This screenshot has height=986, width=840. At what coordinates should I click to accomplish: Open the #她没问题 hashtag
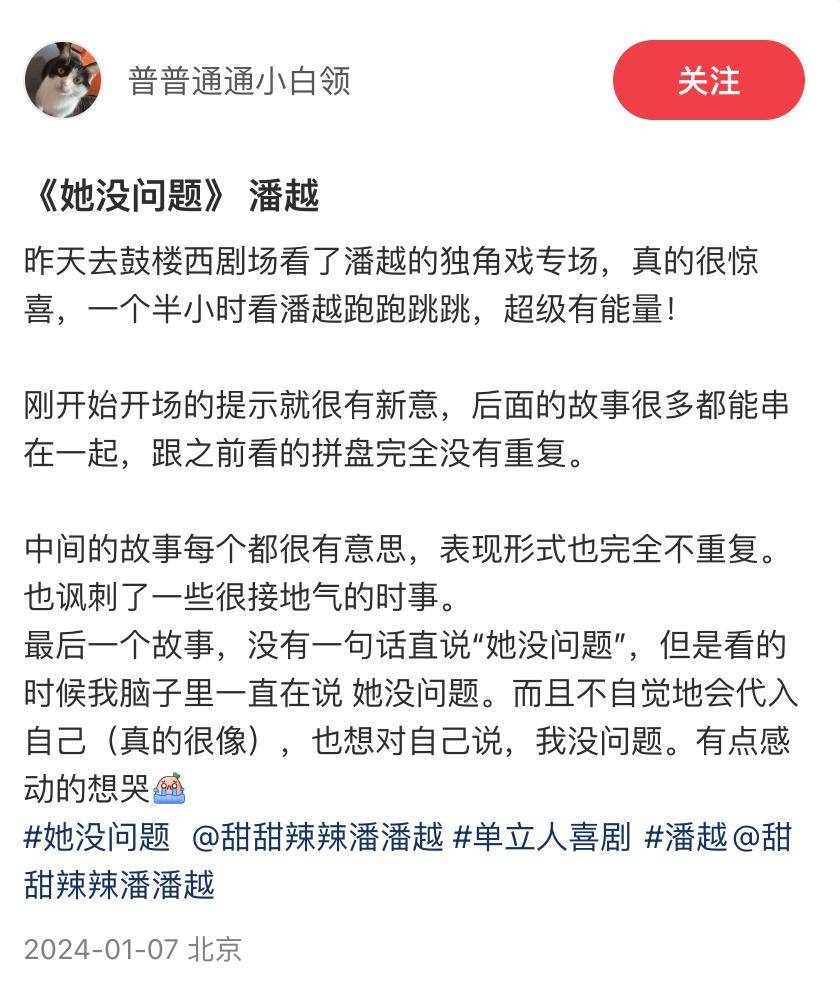97,837
